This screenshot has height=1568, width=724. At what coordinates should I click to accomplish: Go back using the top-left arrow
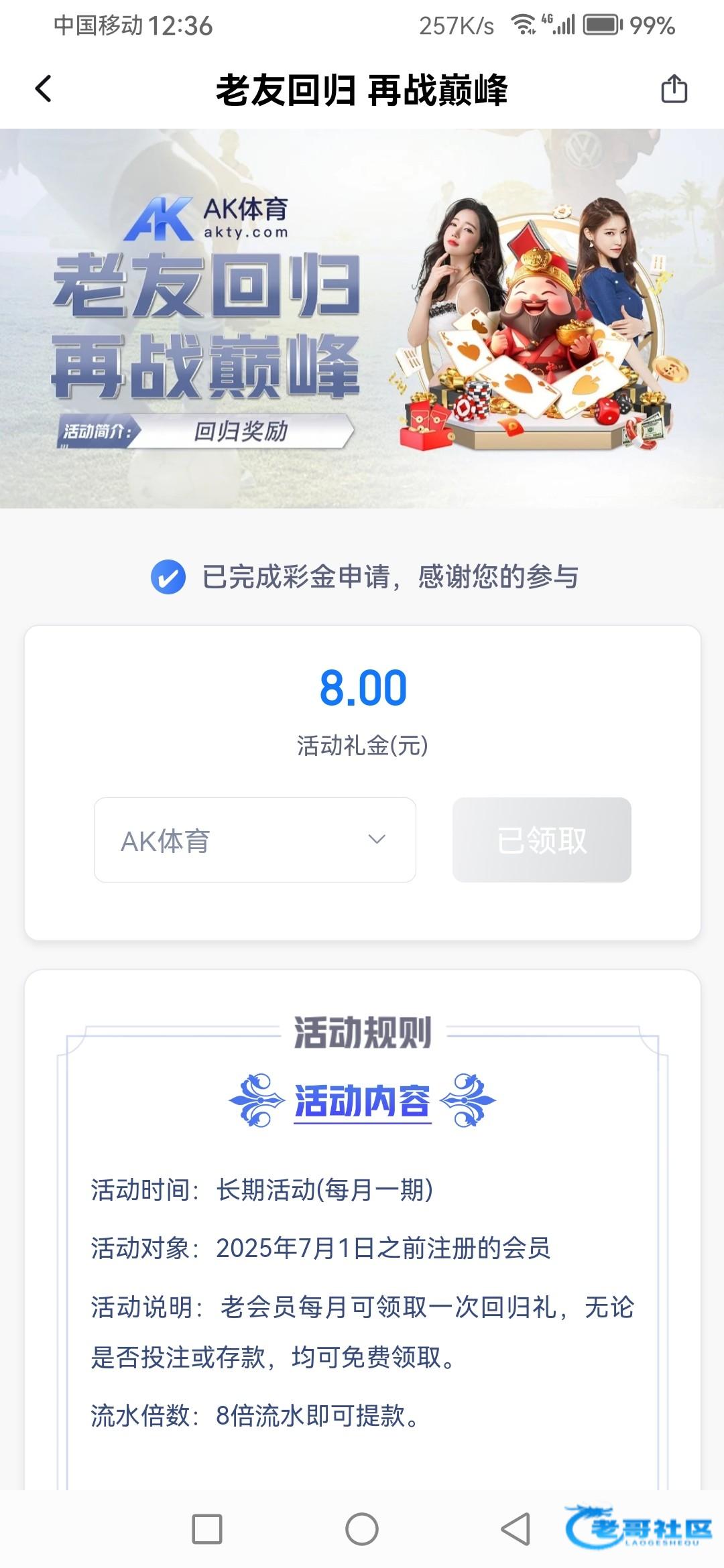pos(44,89)
